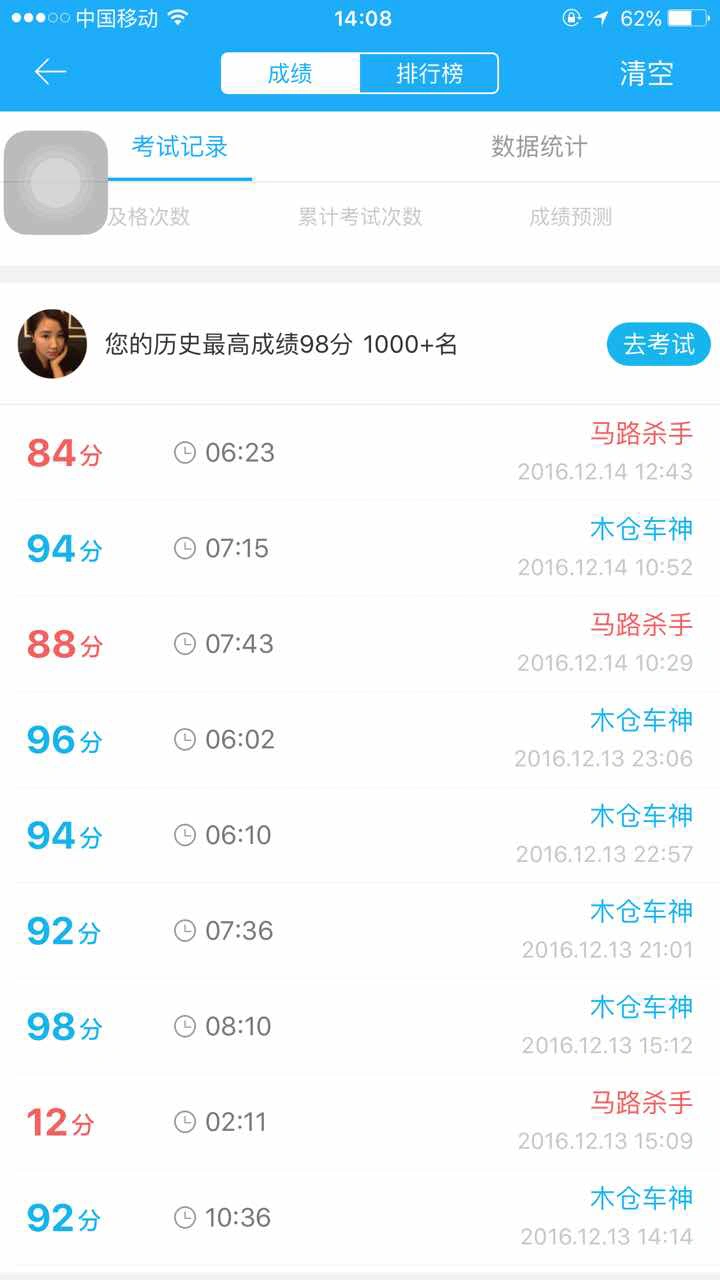Open the 88分 exam record
The width and height of the screenshot is (720, 1280).
click(x=360, y=644)
